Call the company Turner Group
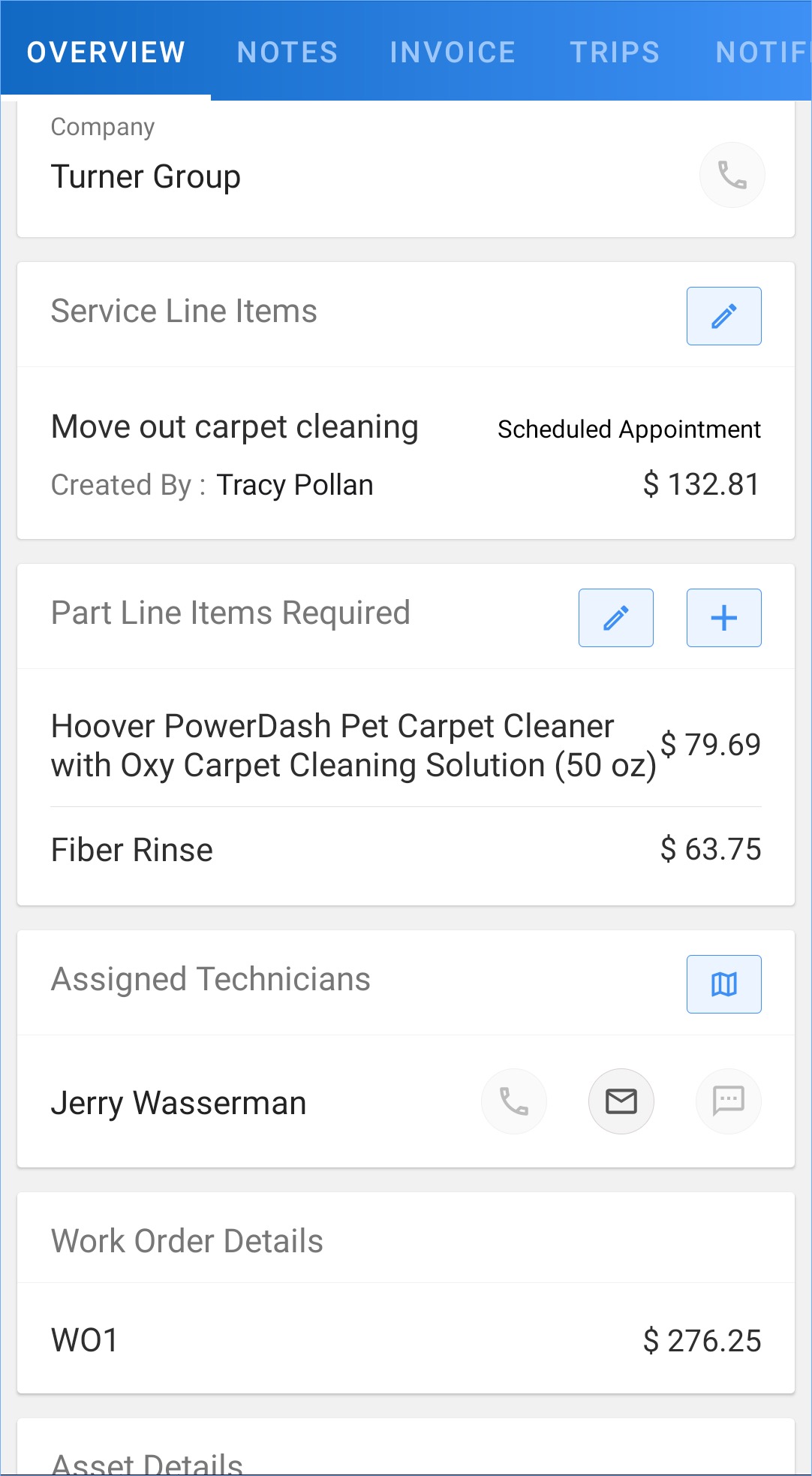This screenshot has height=1476, width=812. click(x=732, y=175)
